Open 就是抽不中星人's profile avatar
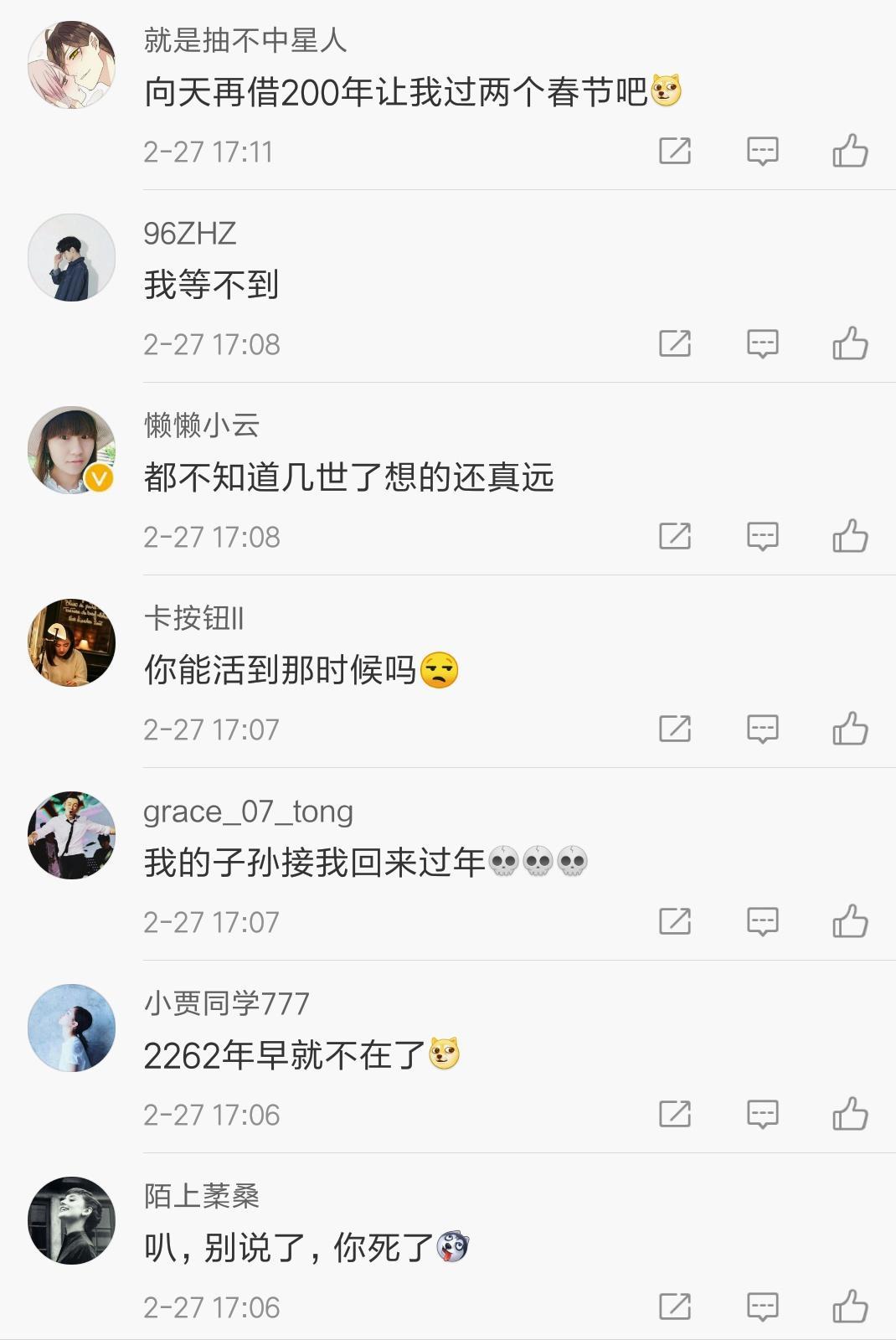The height and width of the screenshot is (1340, 896). pyautogui.click(x=71, y=65)
